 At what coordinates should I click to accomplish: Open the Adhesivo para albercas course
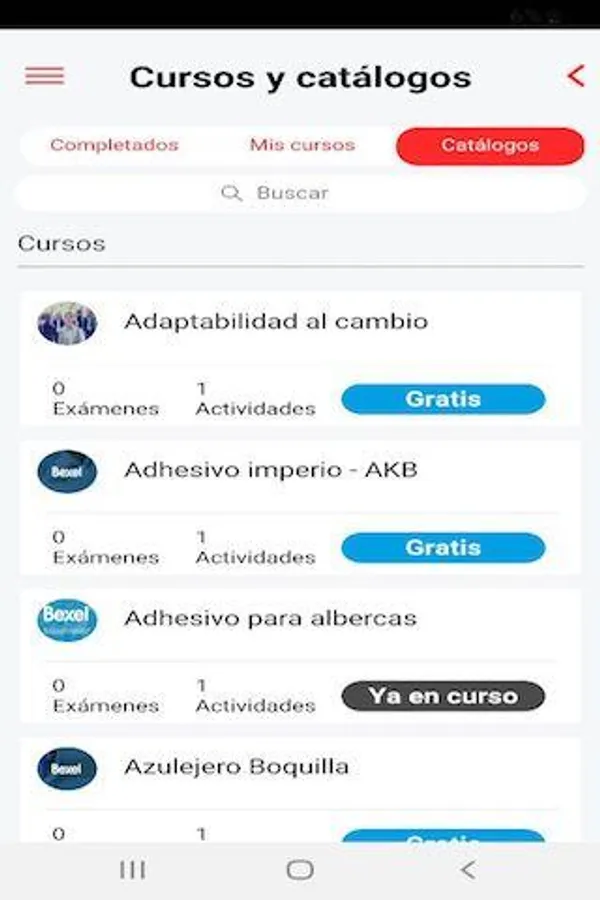pyautogui.click(x=270, y=618)
